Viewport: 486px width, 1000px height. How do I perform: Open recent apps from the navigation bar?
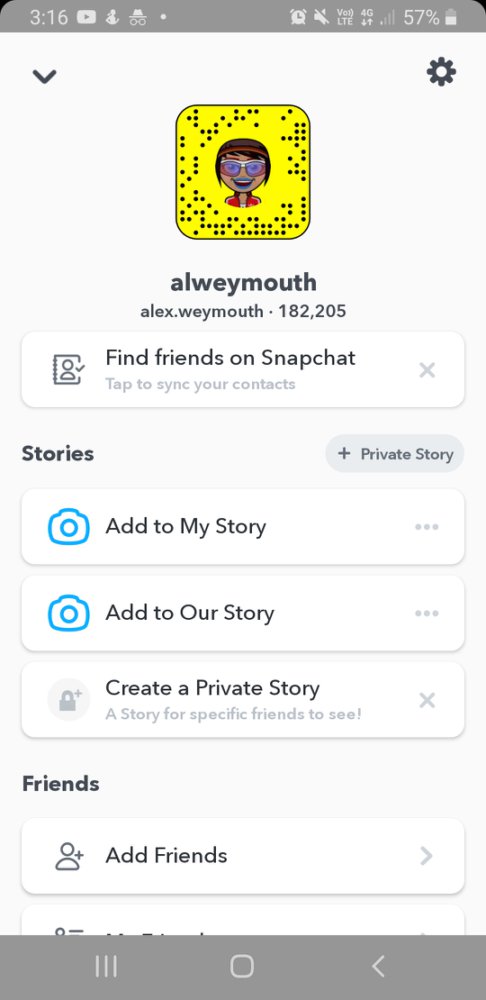[x=106, y=967]
